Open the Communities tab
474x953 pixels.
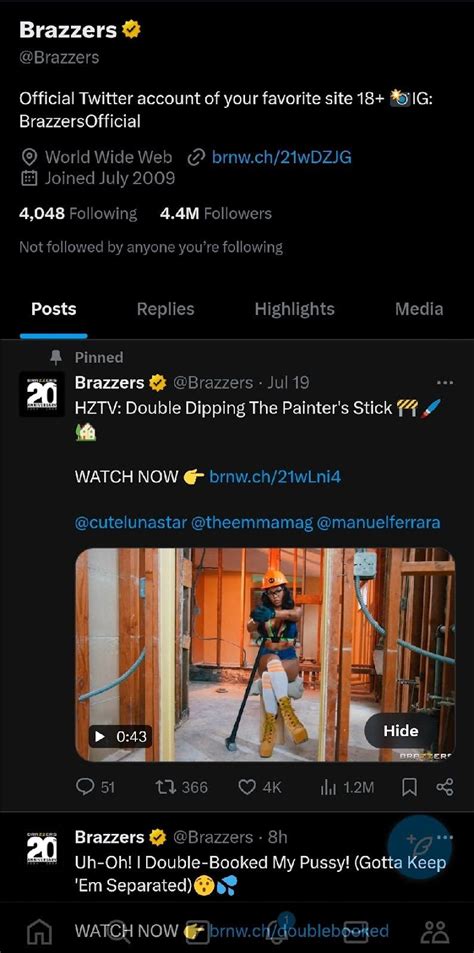point(434,930)
